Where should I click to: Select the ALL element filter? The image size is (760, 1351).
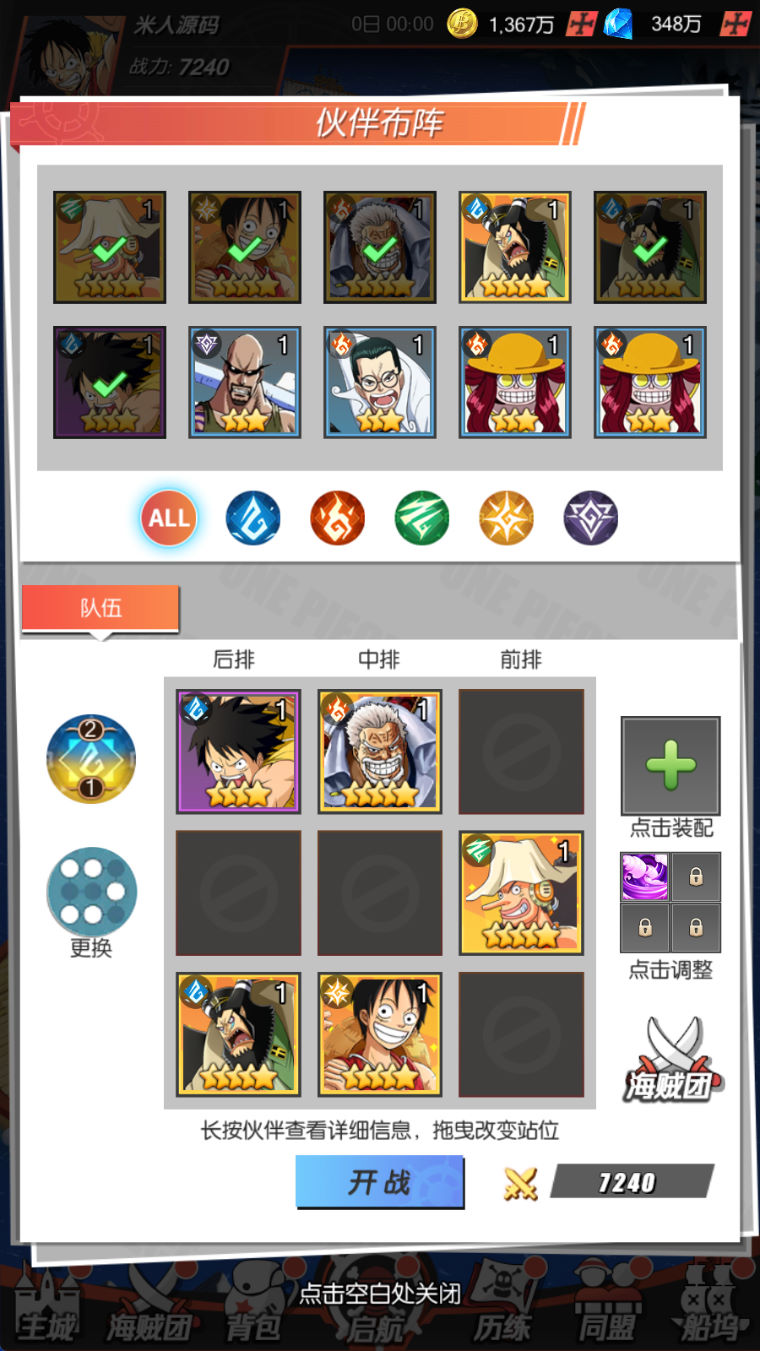[169, 518]
